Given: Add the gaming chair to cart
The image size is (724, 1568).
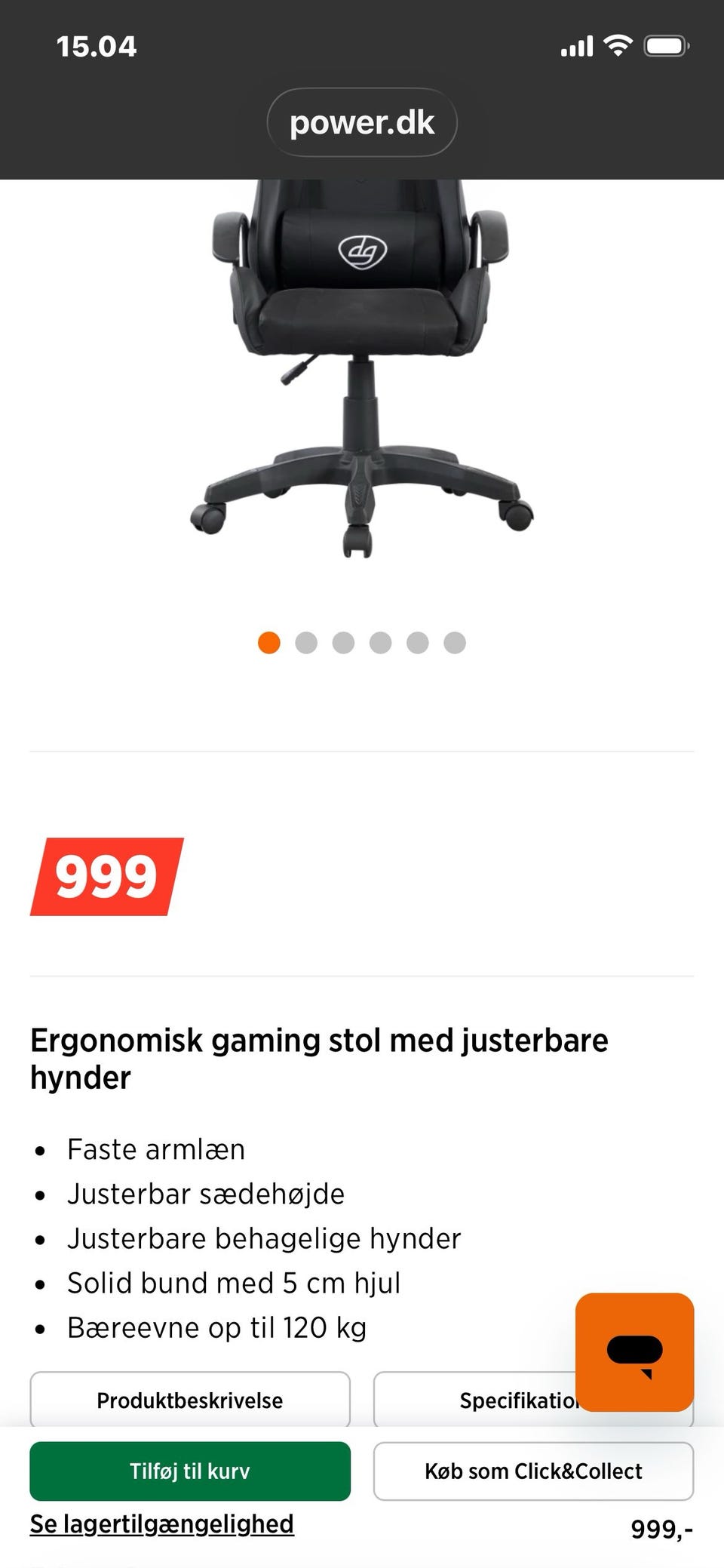Looking at the screenshot, I should point(190,1471).
